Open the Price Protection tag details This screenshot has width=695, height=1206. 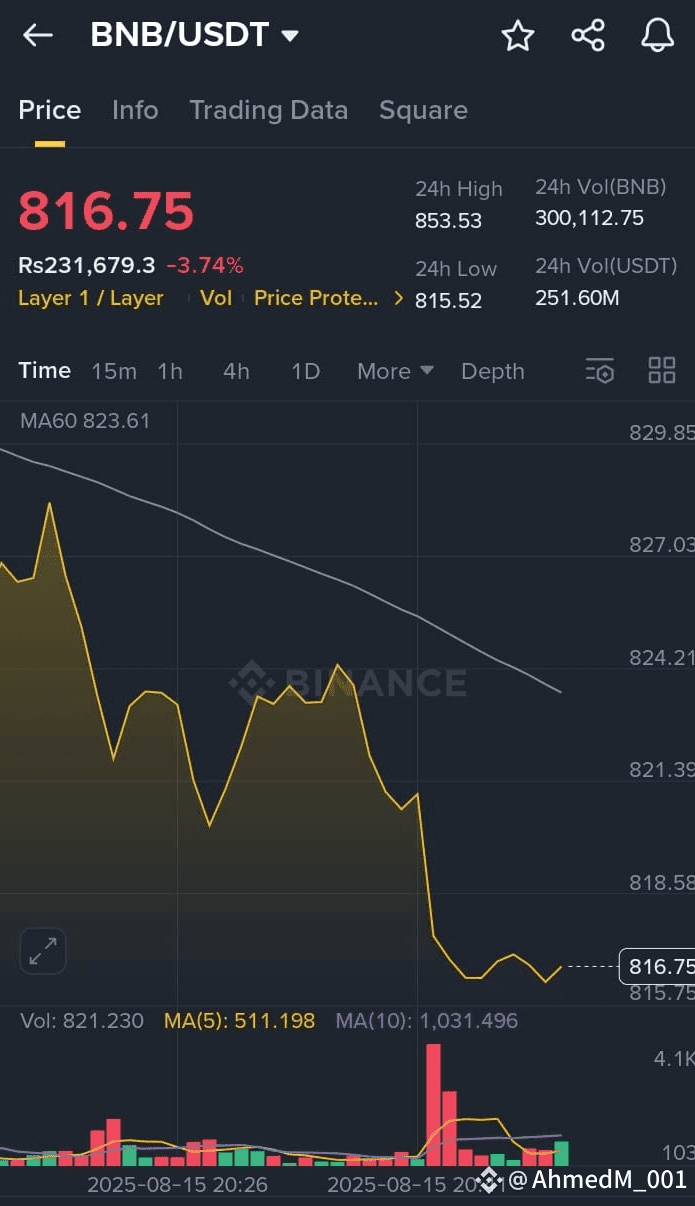316,298
